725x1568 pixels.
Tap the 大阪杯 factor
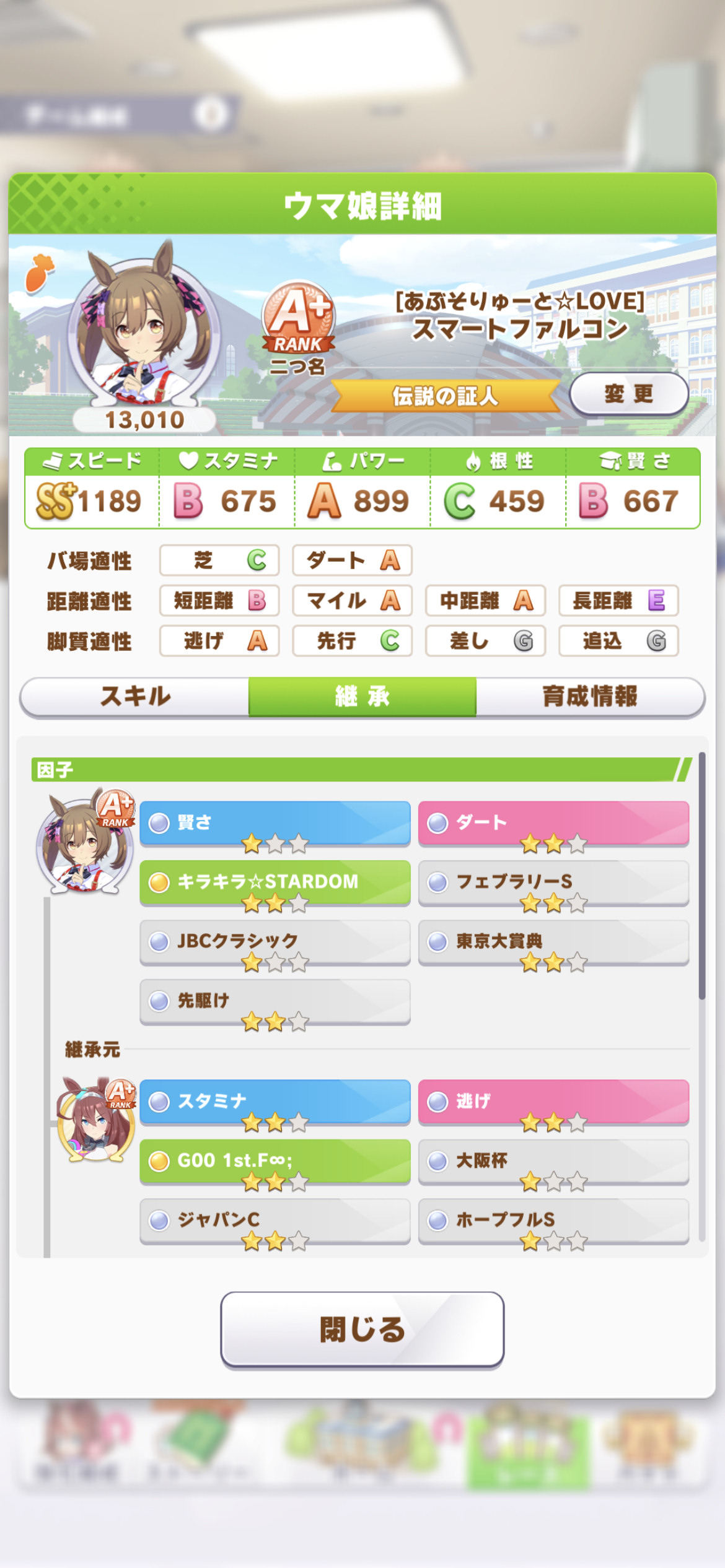click(553, 1161)
